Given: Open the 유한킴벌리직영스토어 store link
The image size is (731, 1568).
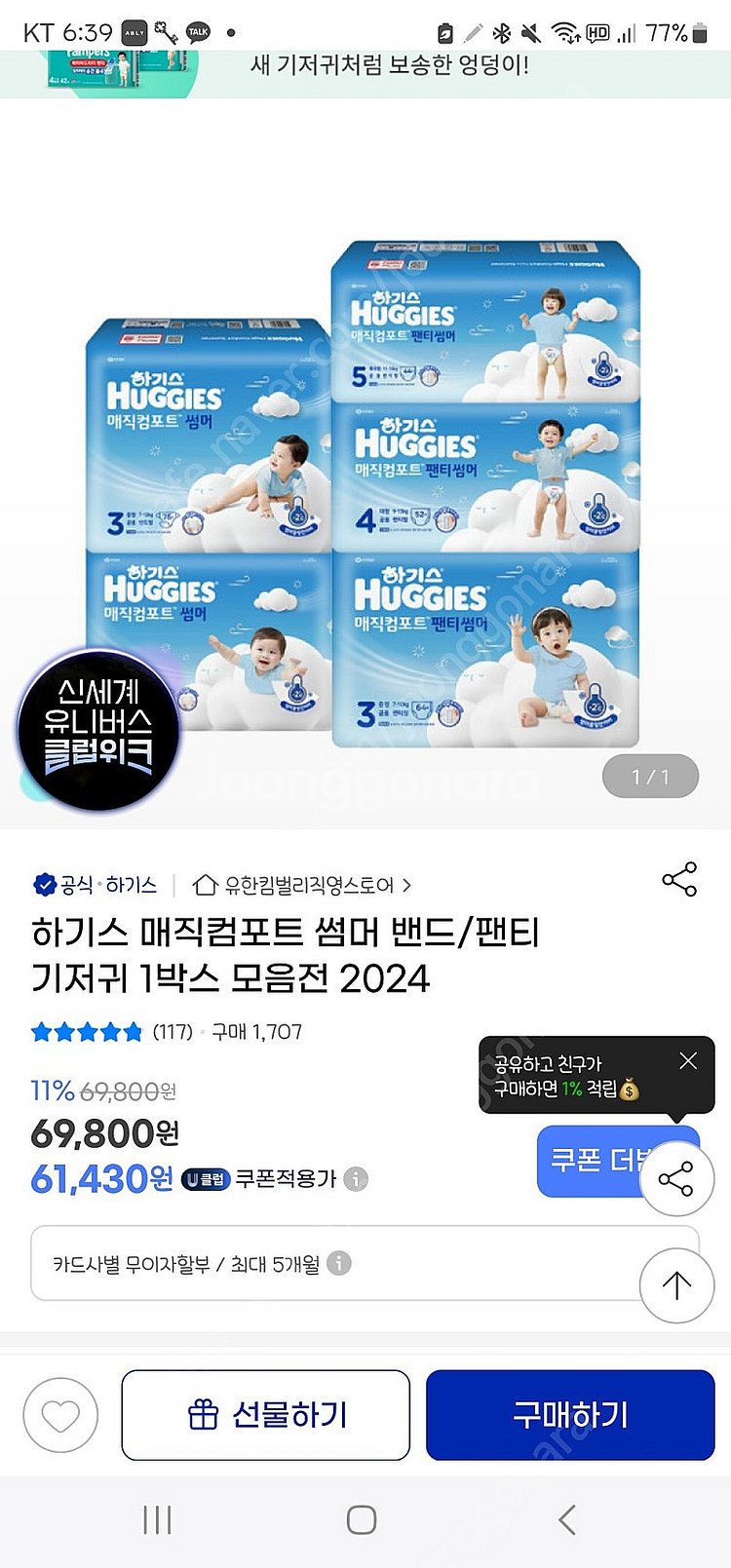Looking at the screenshot, I should pos(302,885).
